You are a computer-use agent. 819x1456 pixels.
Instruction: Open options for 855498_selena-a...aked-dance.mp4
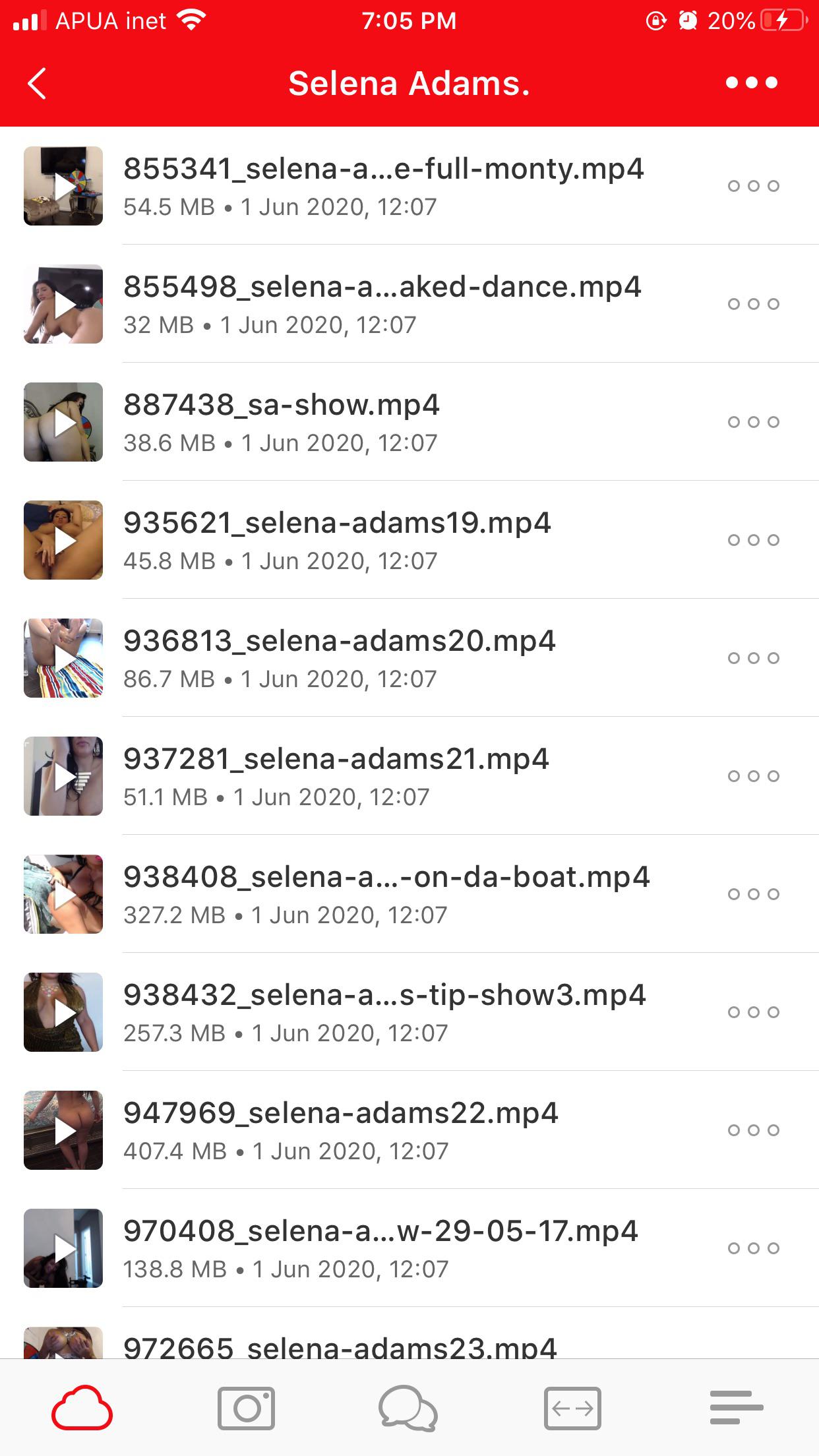(x=753, y=304)
